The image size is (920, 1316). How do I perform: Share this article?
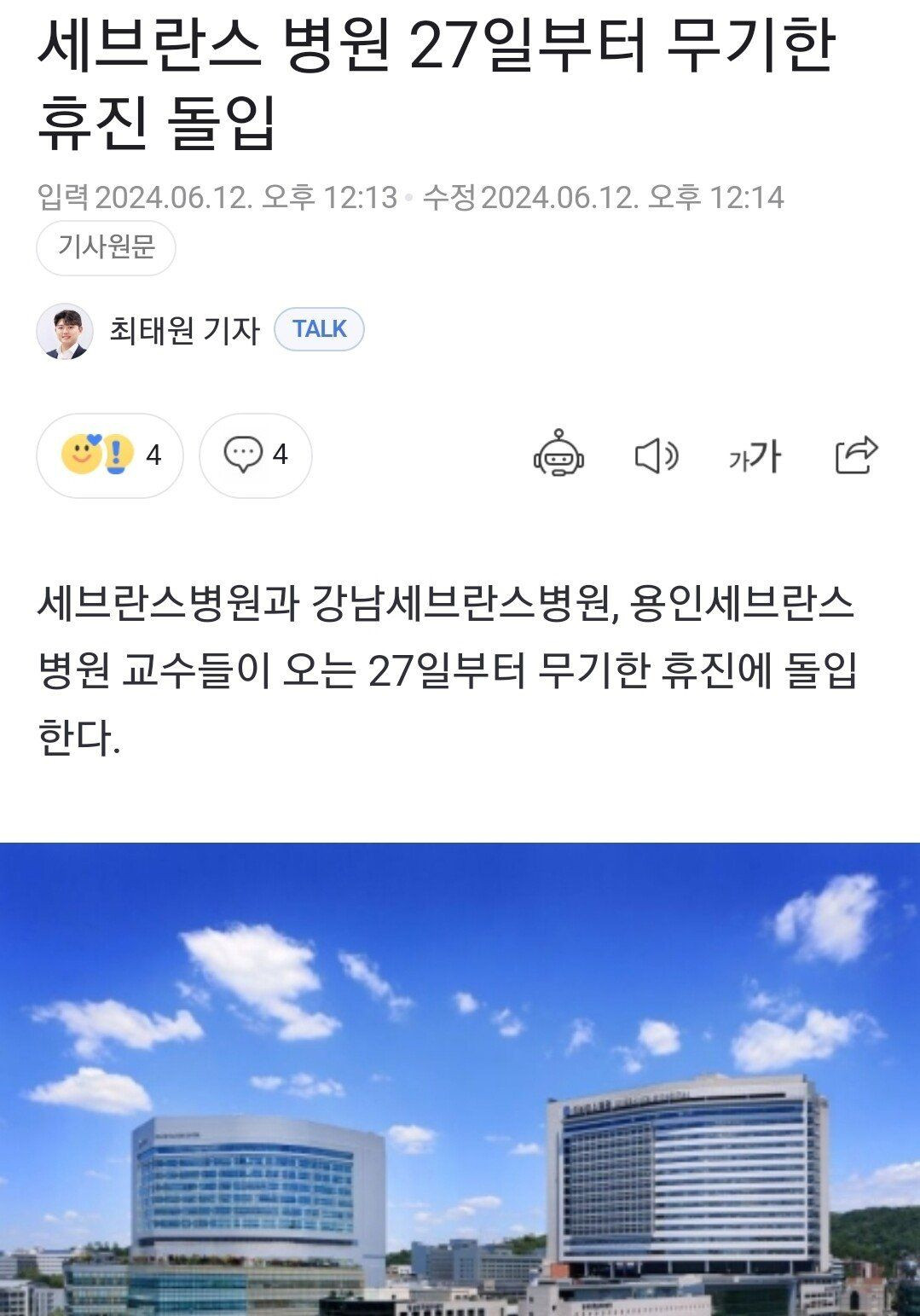[x=855, y=455]
